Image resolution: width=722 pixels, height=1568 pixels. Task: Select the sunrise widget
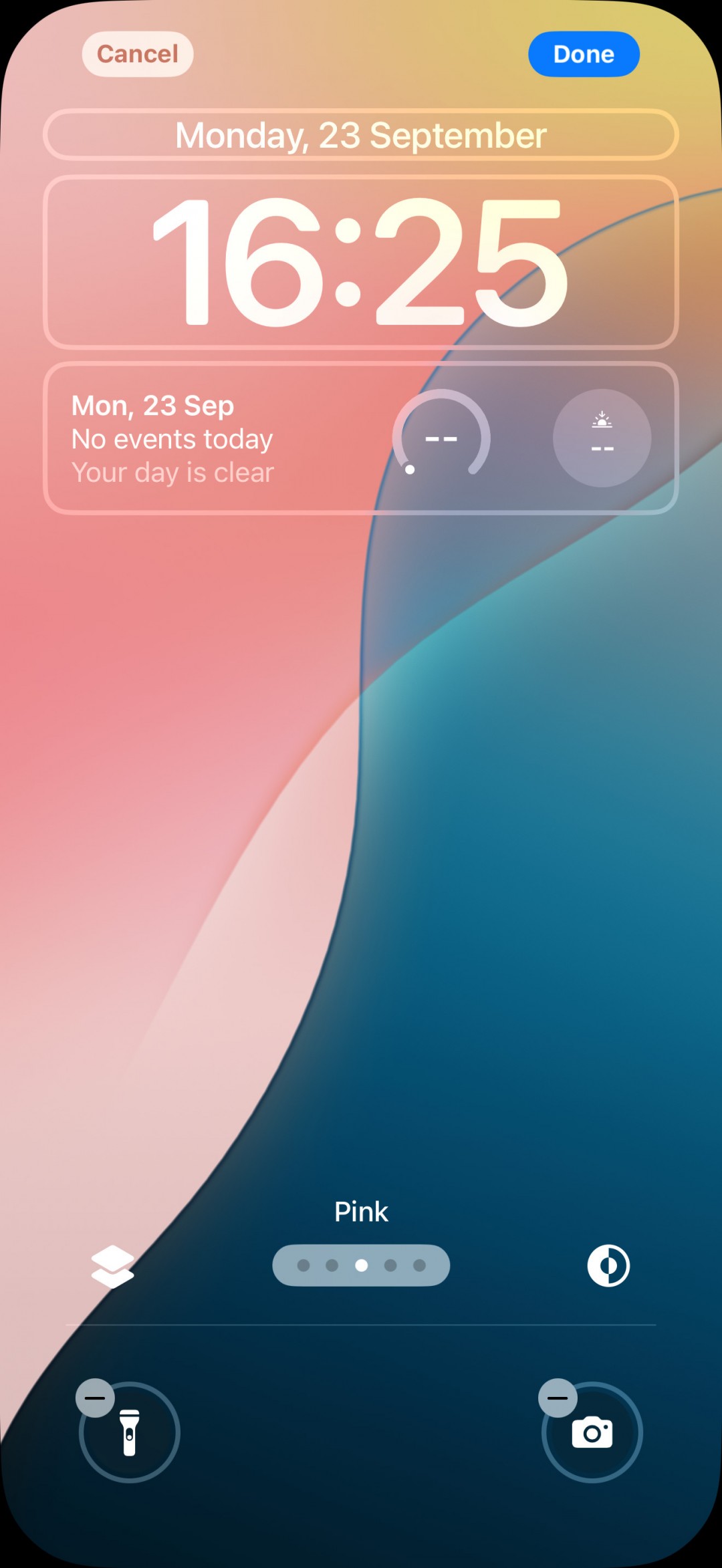pyautogui.click(x=602, y=438)
